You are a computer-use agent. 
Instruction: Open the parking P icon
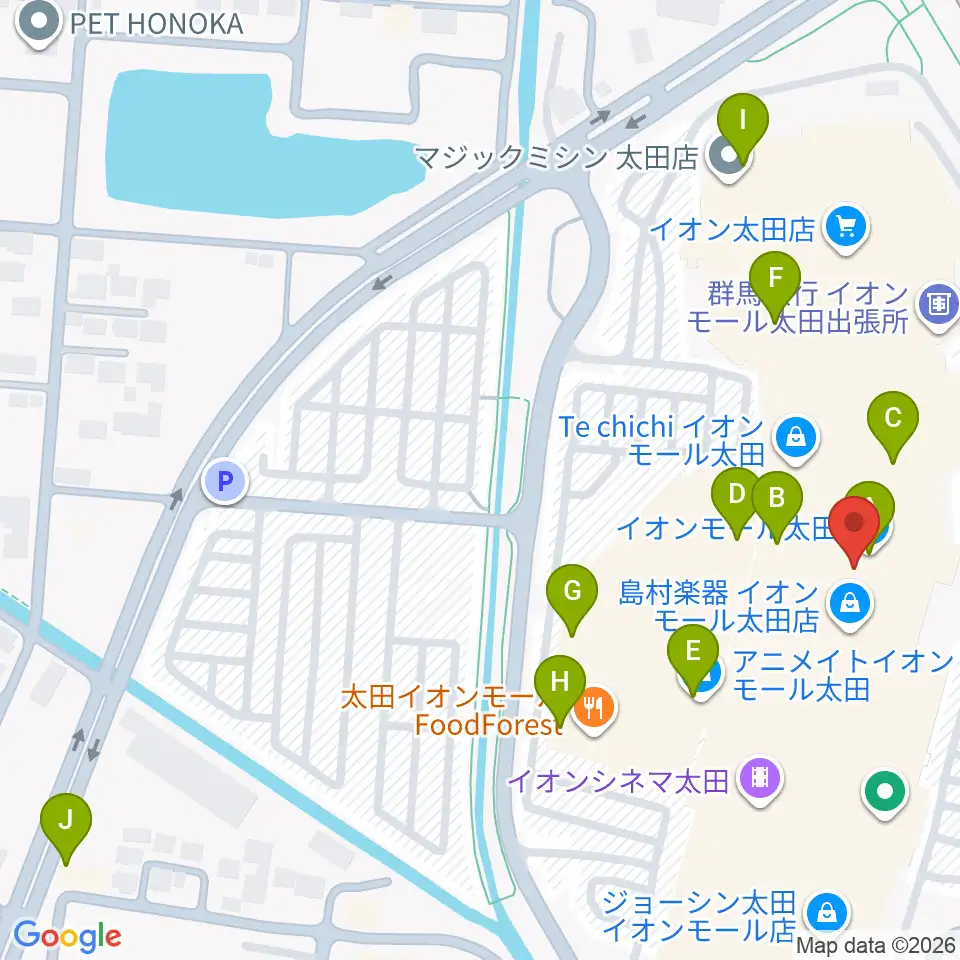225,482
